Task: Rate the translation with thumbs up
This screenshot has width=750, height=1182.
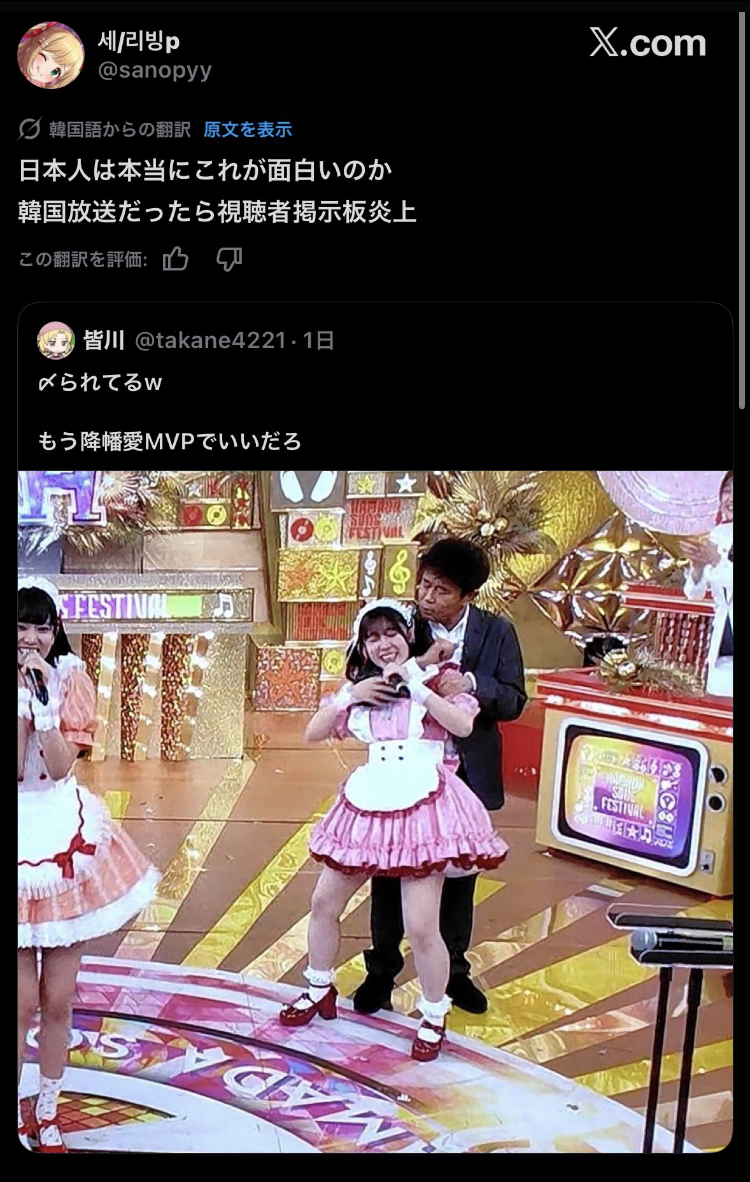Action: click(176, 260)
